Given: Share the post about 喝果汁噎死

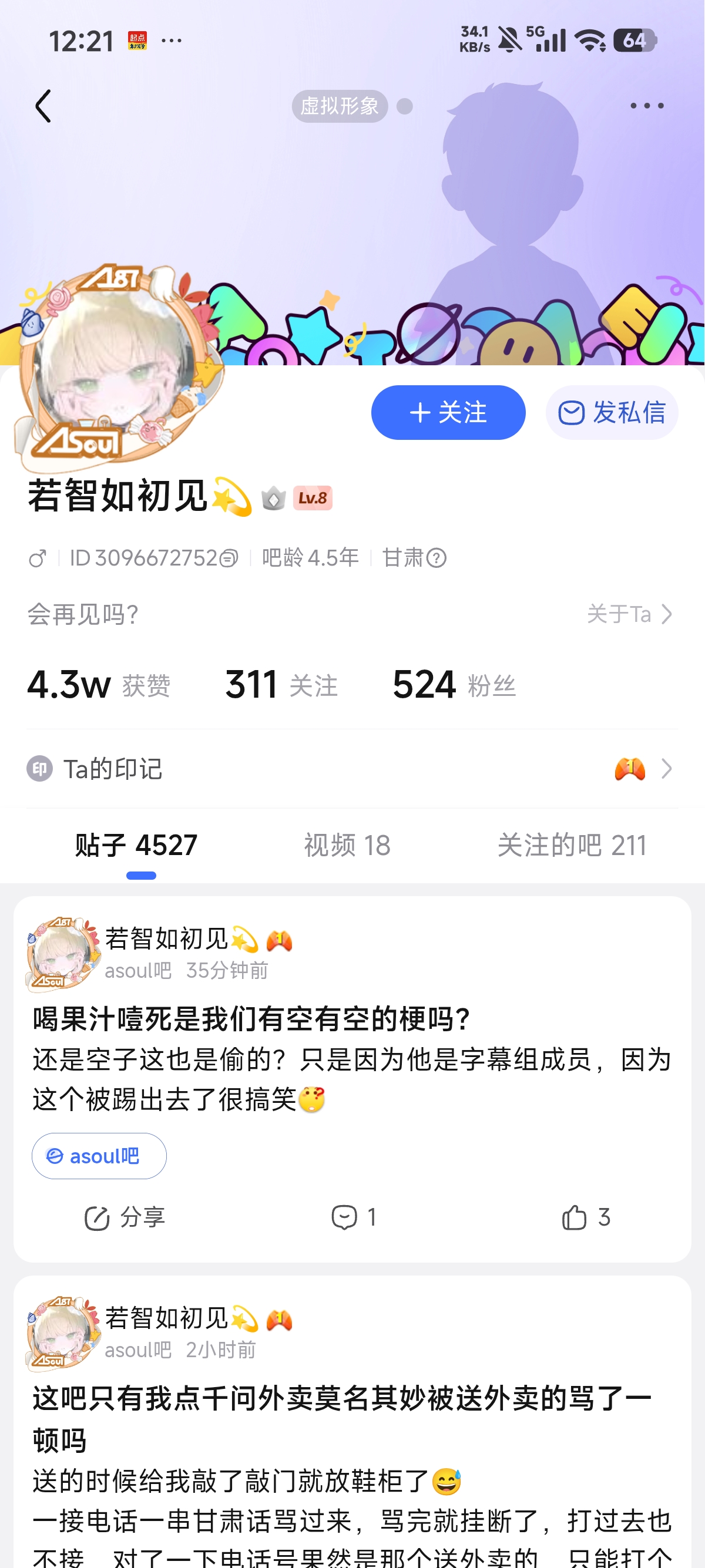Looking at the screenshot, I should click(125, 1217).
